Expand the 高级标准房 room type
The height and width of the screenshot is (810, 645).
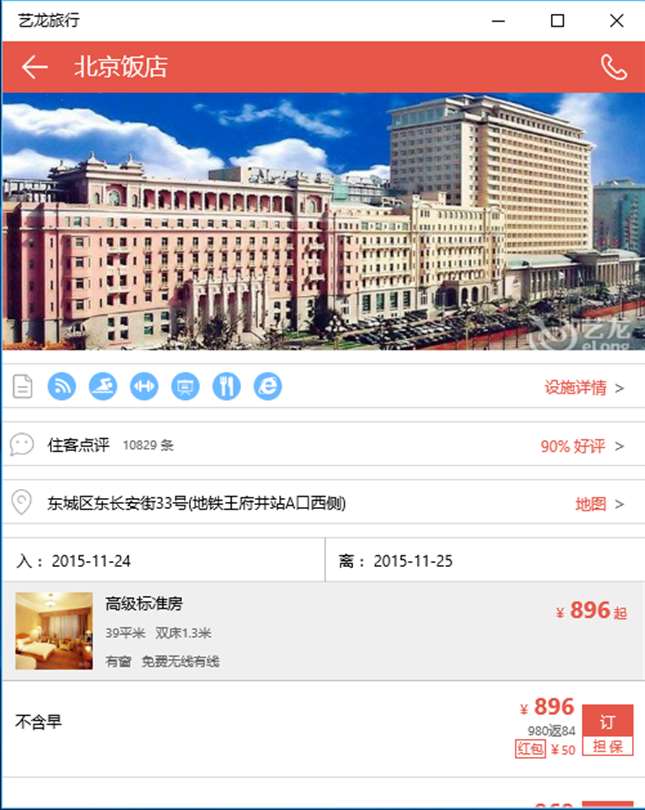322,631
